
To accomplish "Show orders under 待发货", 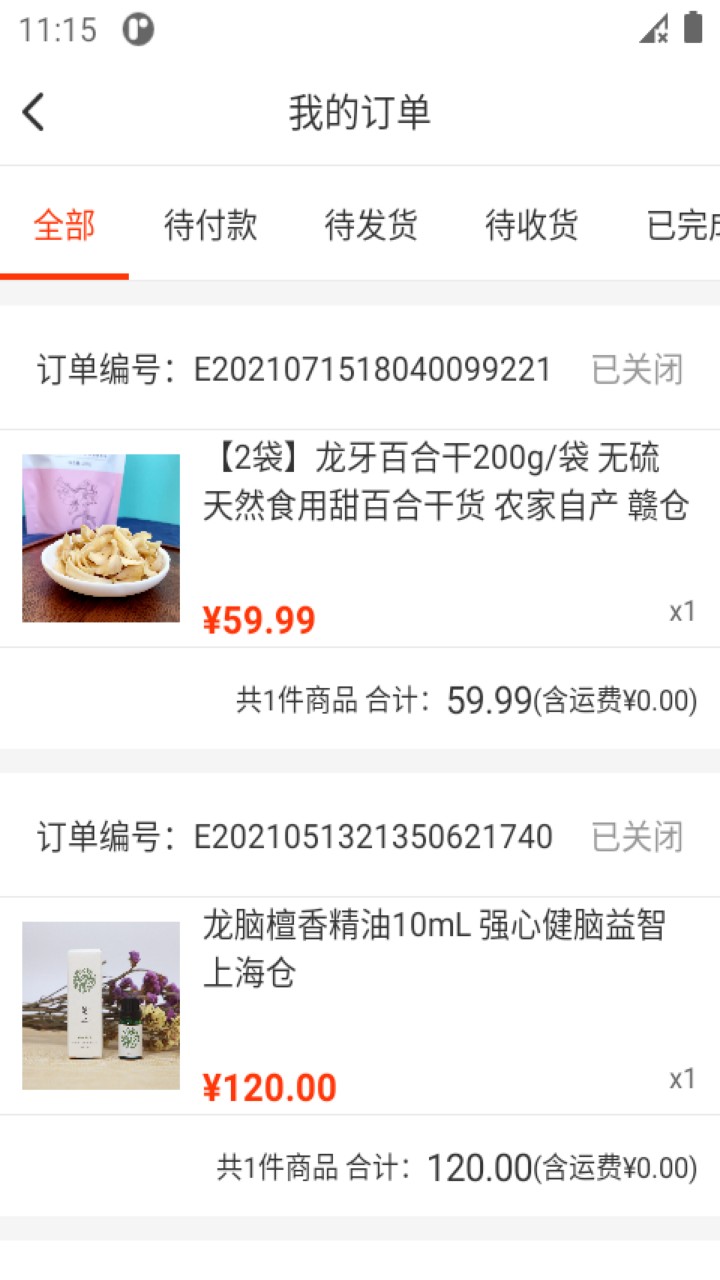I will coord(371,226).
